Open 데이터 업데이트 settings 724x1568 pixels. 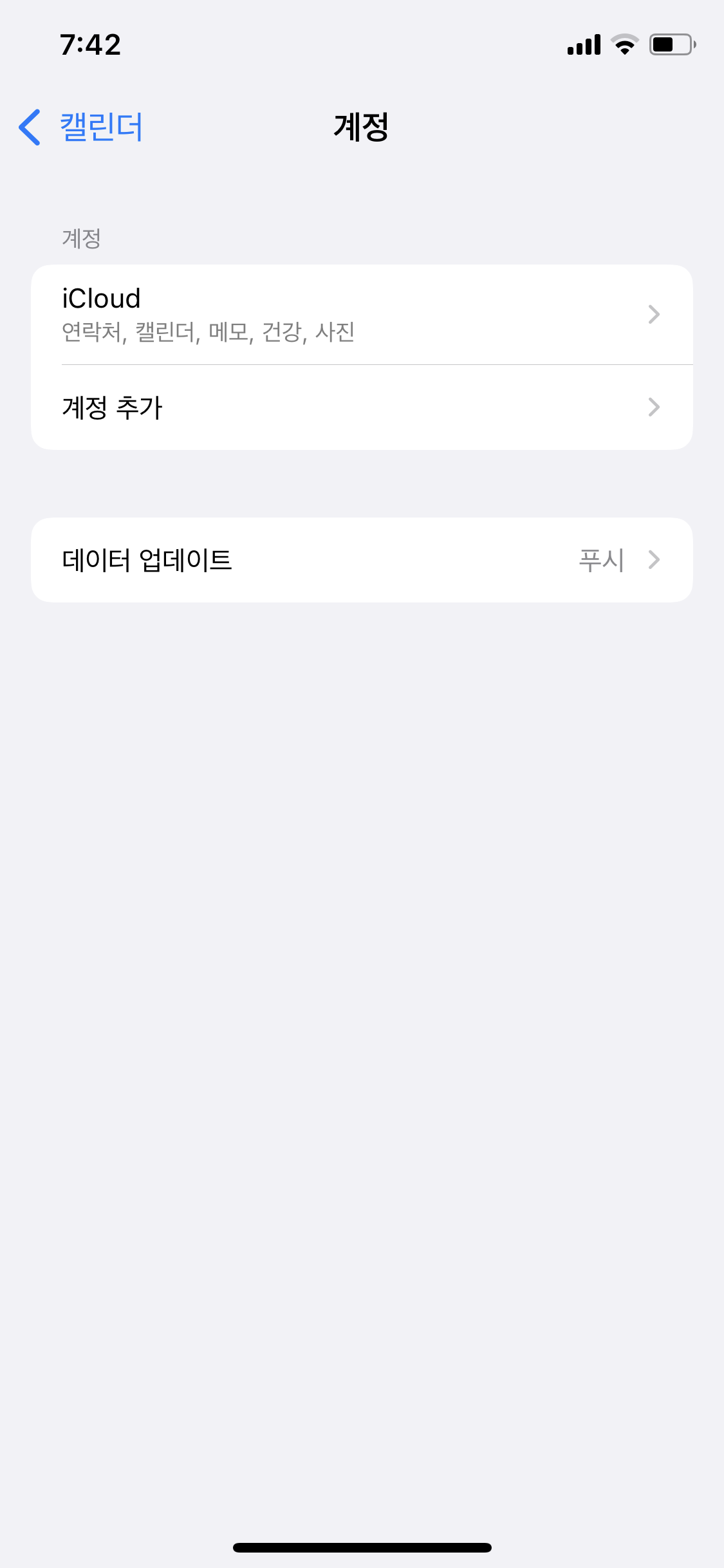(360, 560)
